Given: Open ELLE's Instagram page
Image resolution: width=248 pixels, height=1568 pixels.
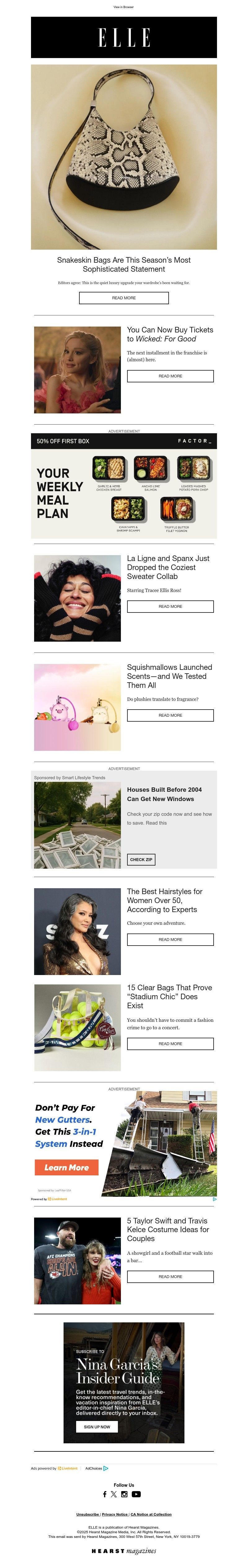Looking at the screenshot, I should pos(124,1494).
